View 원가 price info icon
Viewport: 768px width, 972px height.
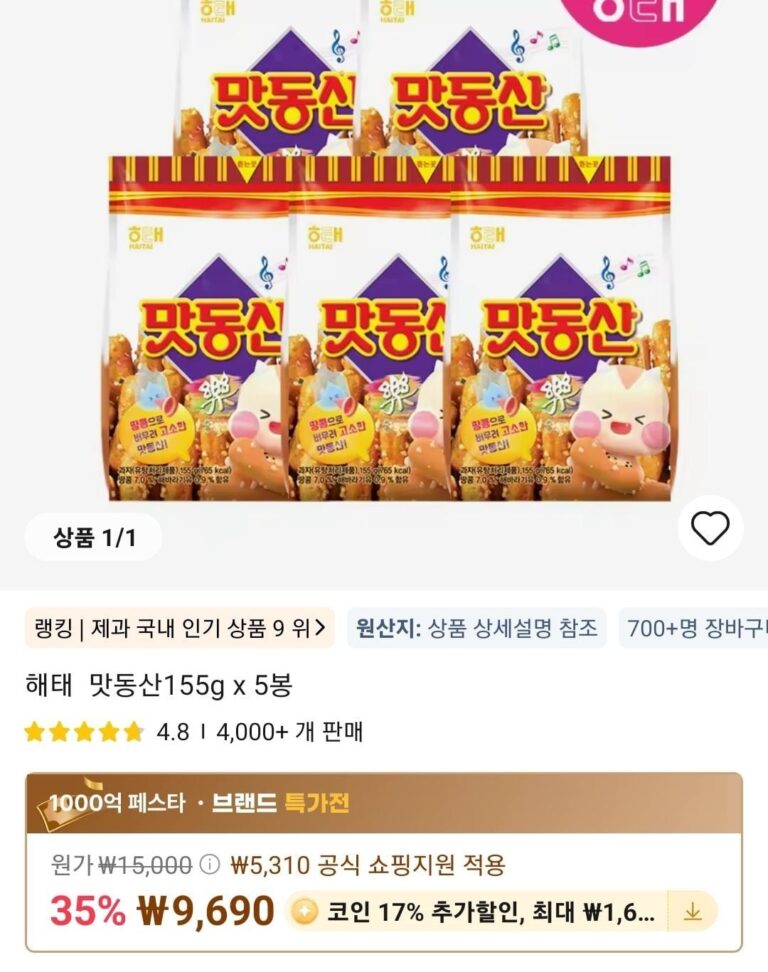209,864
